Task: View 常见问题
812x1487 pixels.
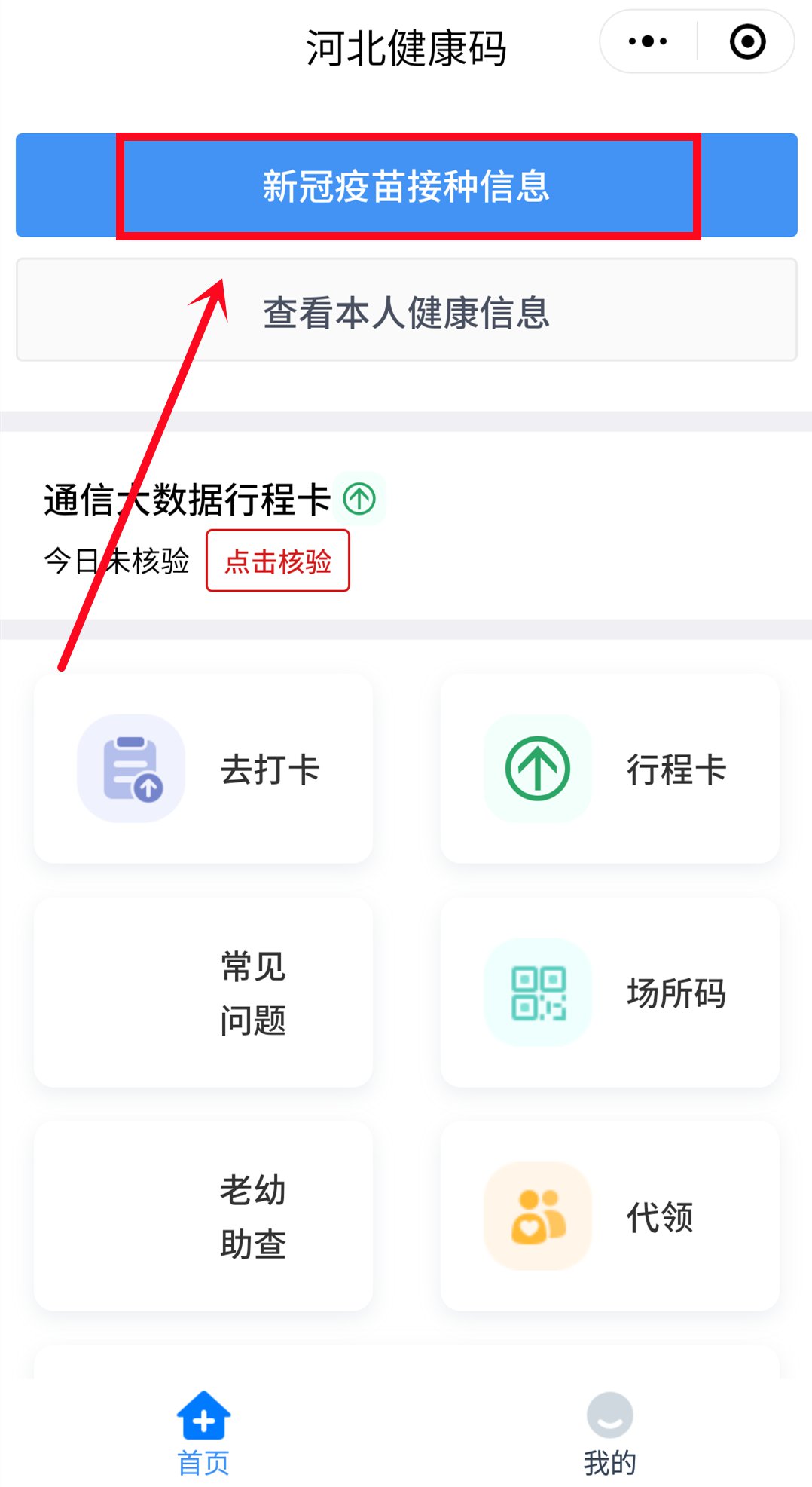Action: [x=203, y=993]
